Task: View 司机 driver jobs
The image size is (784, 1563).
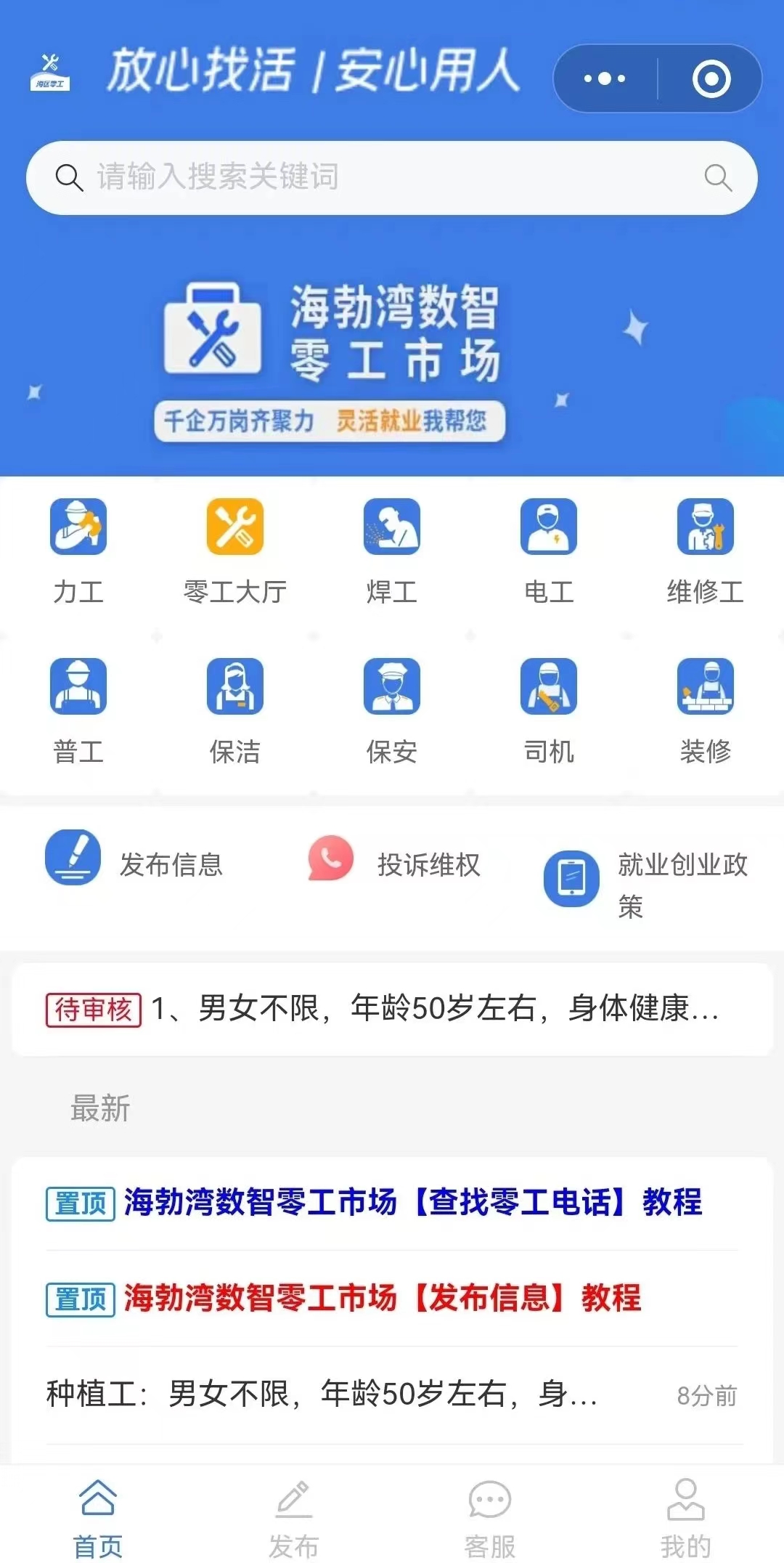Action: point(549,710)
